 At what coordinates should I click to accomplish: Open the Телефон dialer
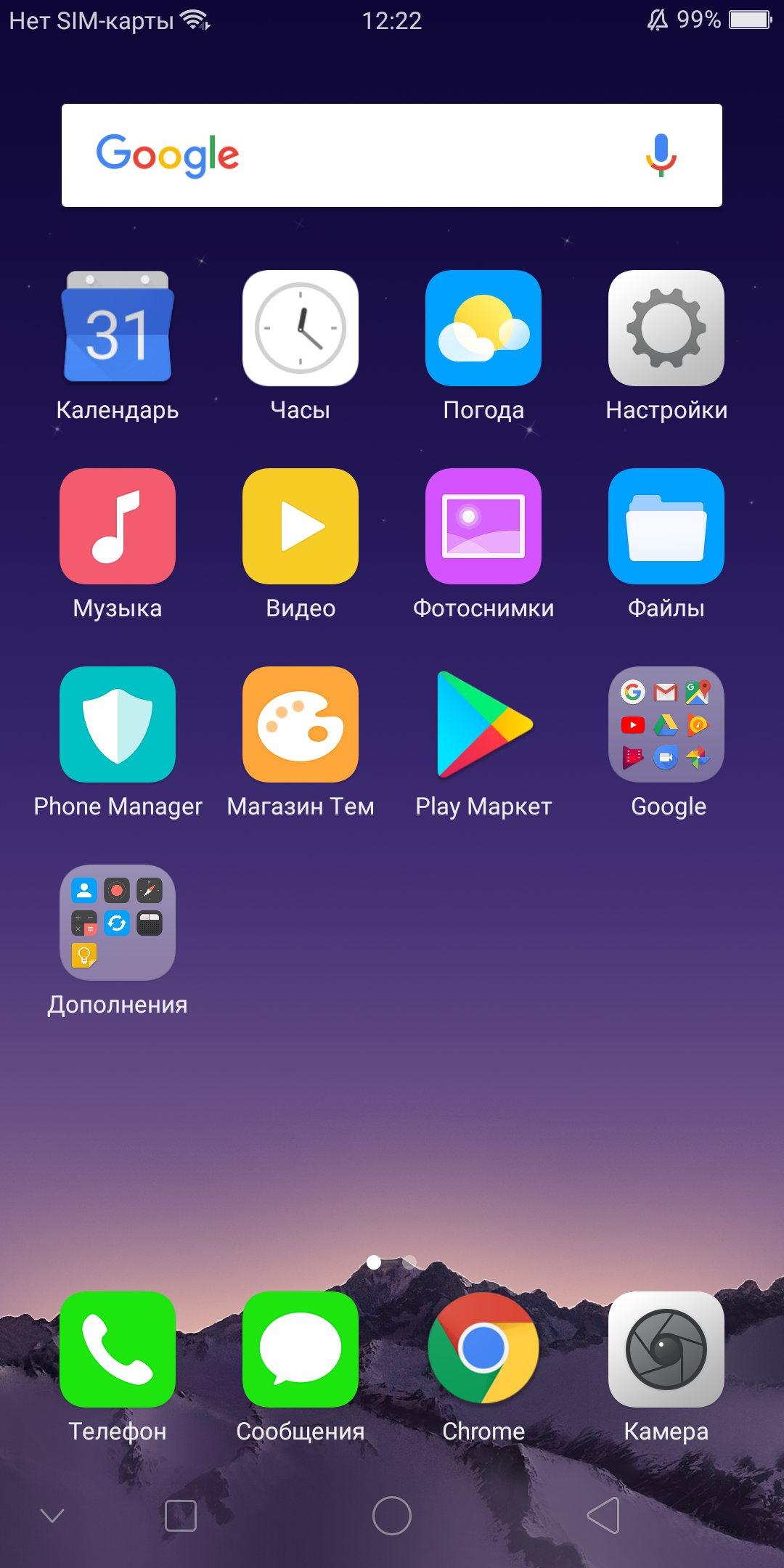118,1349
